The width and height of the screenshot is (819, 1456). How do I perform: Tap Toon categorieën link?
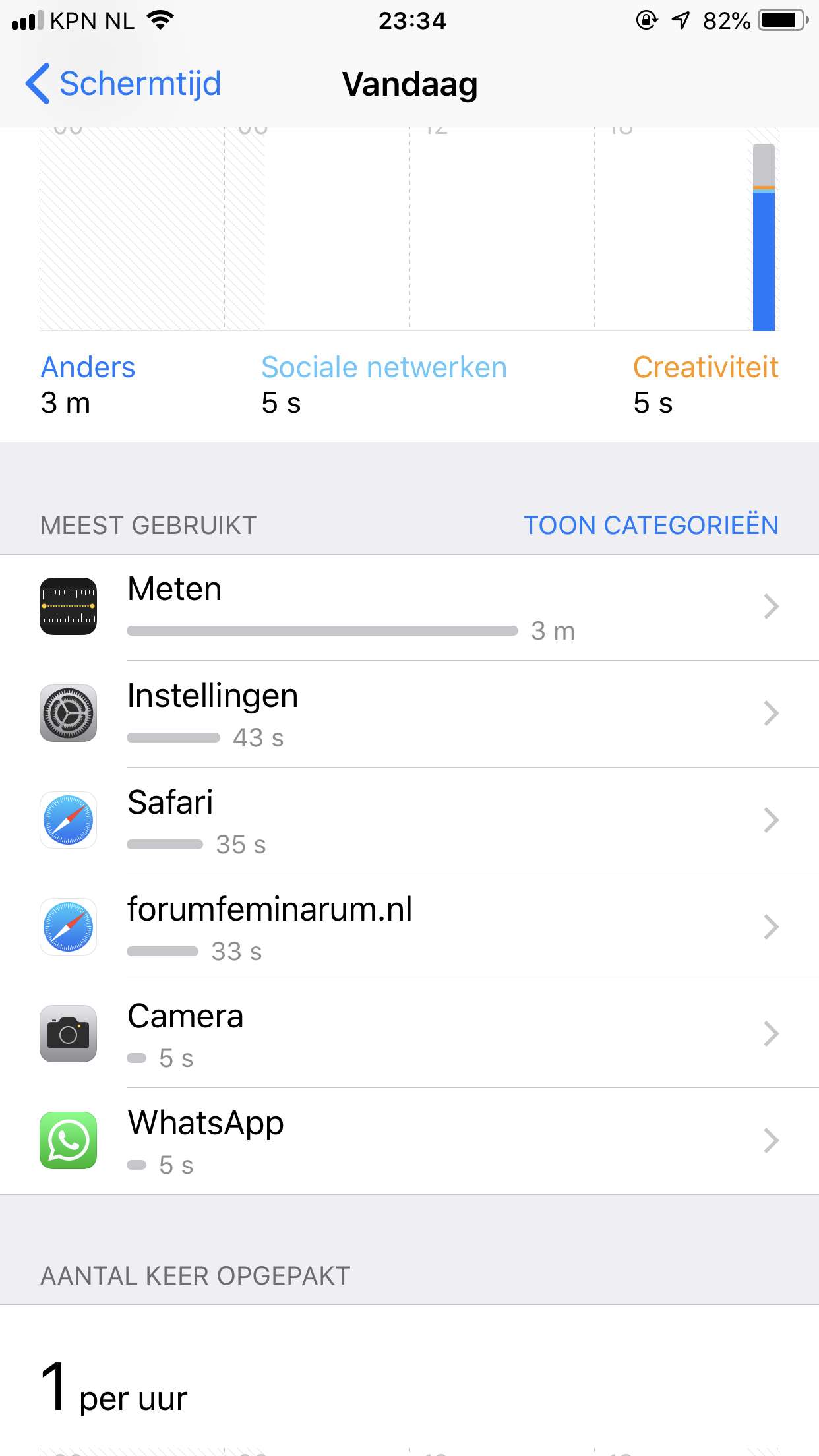click(x=651, y=526)
